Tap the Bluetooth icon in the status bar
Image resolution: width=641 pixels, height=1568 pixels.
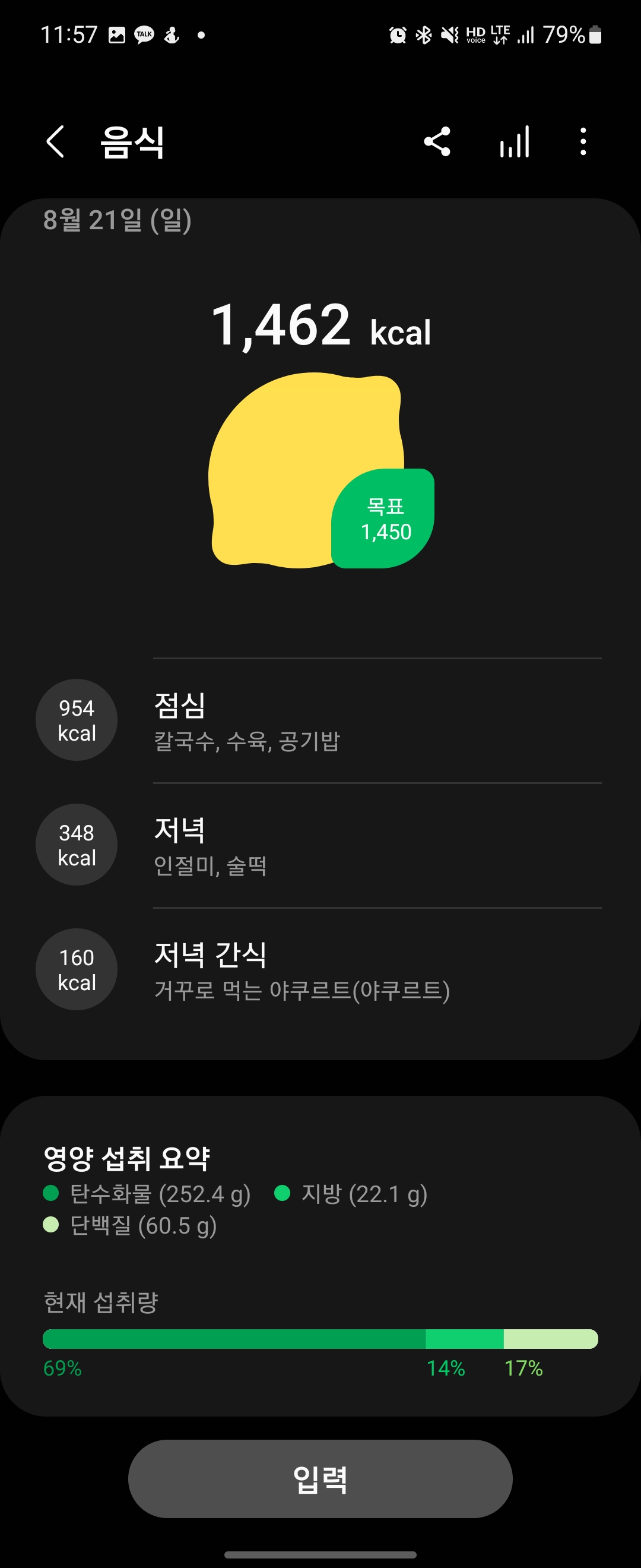[x=424, y=35]
